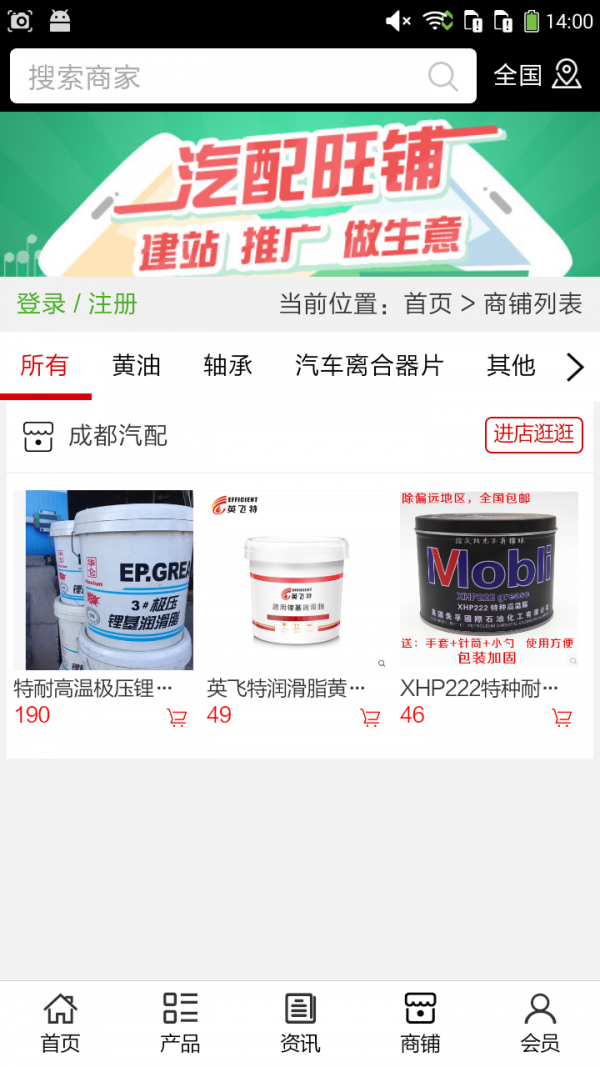
Task: Open the 登录 / 注册 link
Action: (77, 304)
